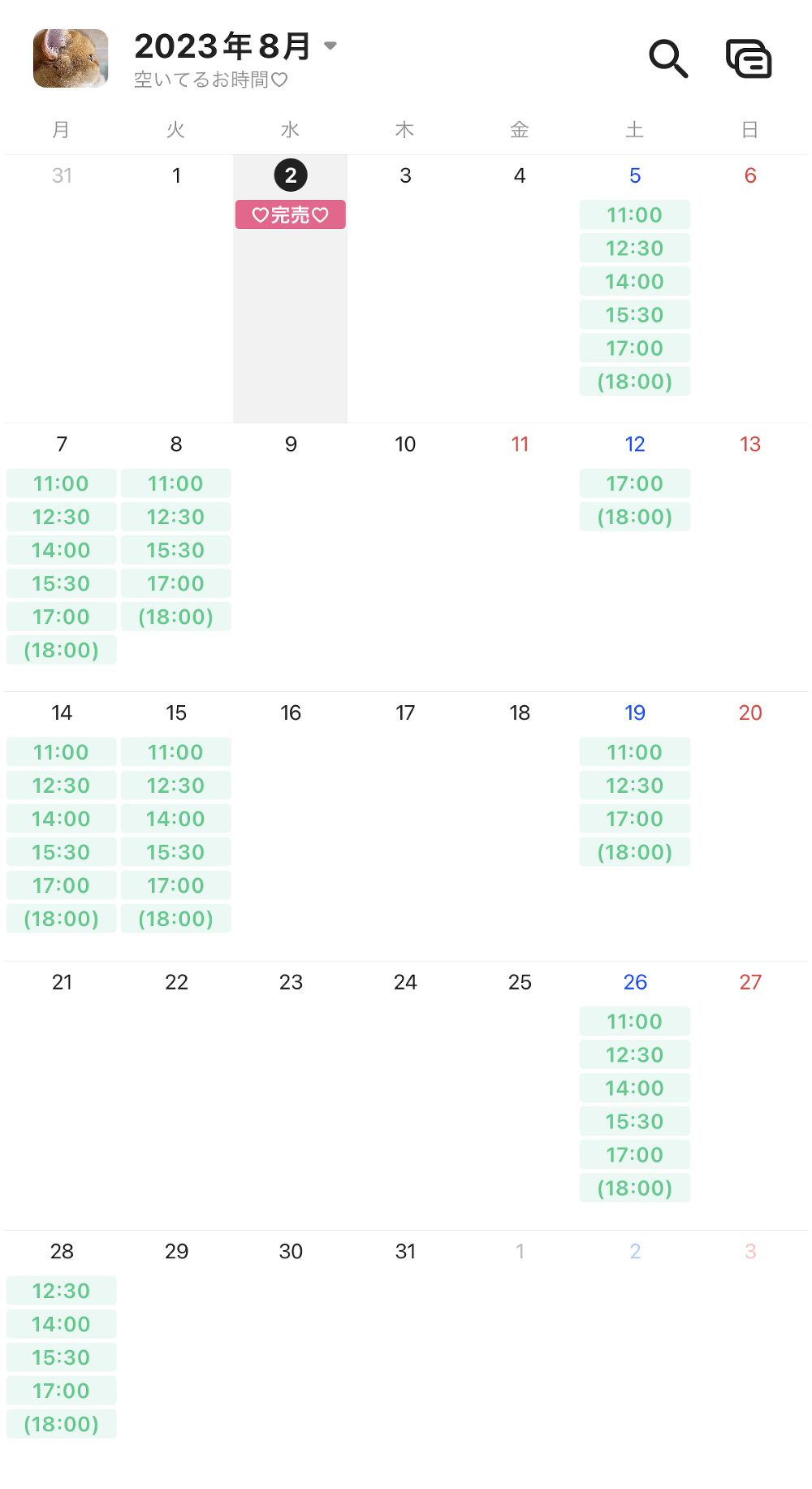
Task: Open August 23 on the calendar
Action: click(291, 982)
